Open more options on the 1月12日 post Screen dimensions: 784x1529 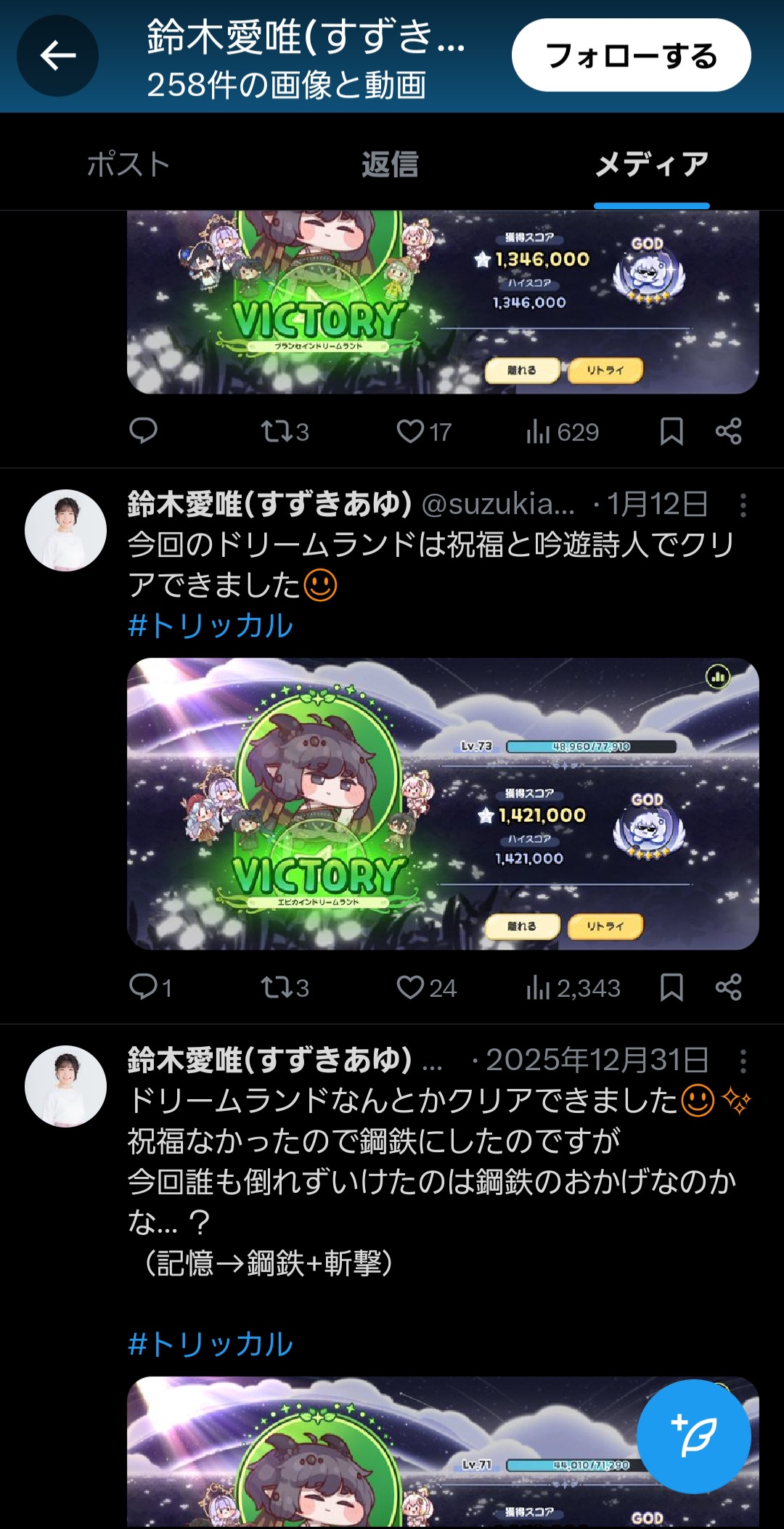click(743, 505)
